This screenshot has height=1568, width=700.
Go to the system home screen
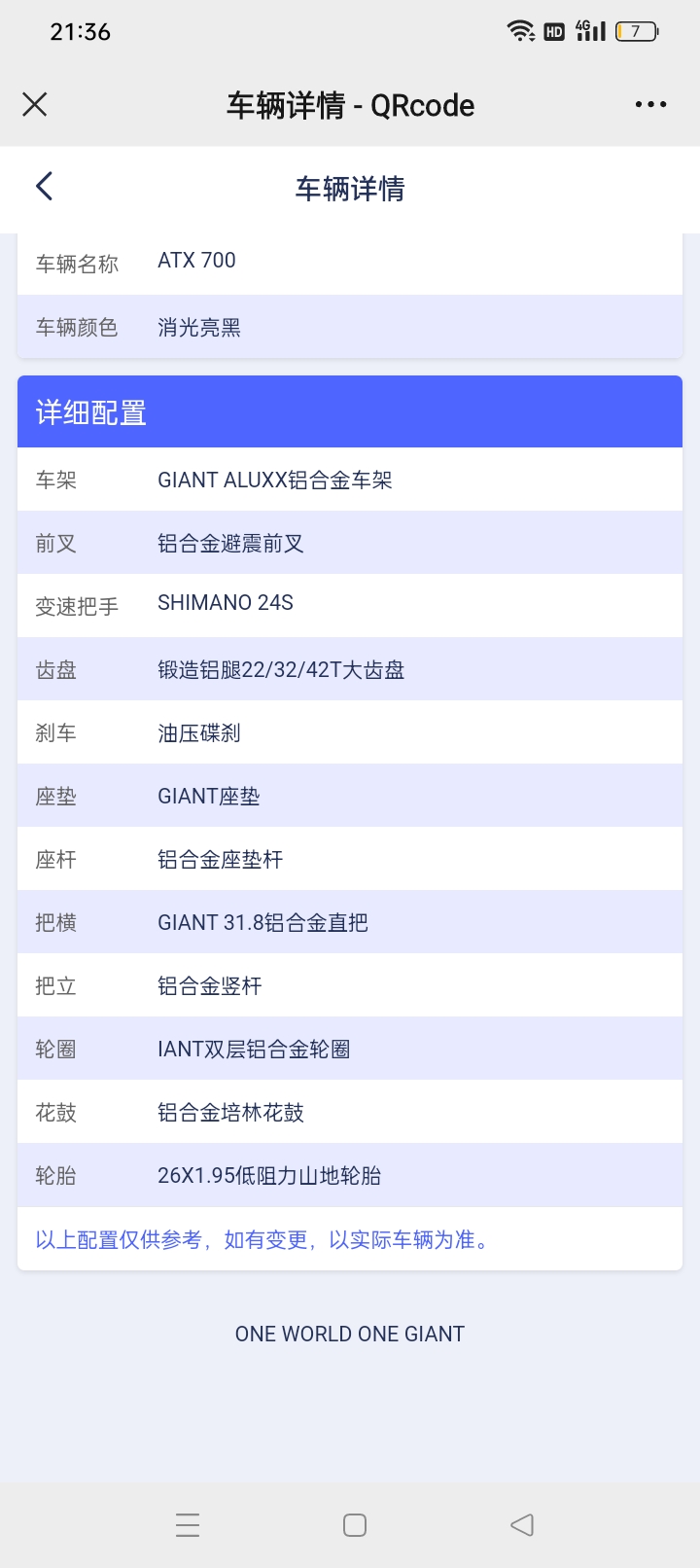coord(355,1524)
